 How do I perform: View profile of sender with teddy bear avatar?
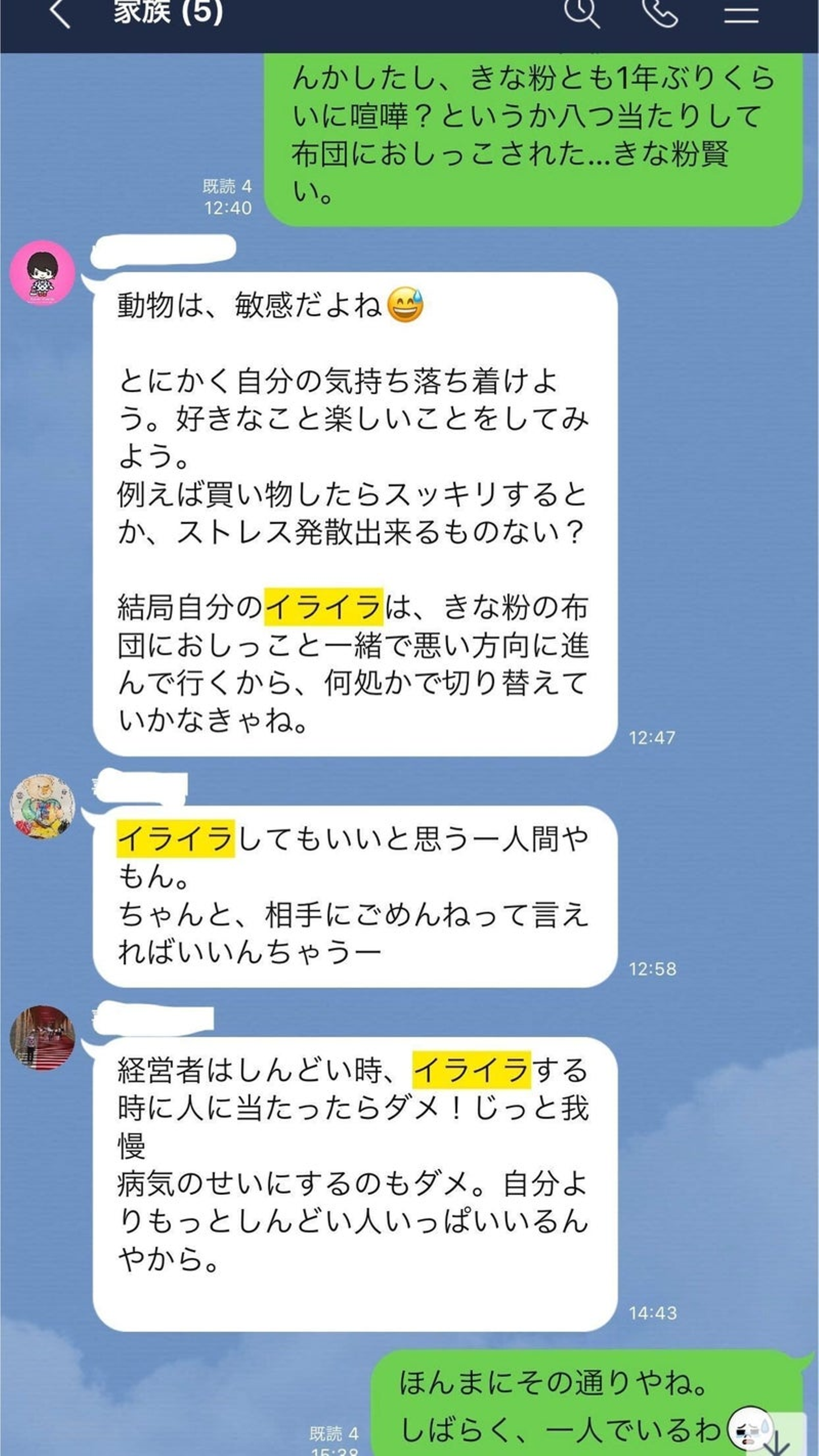click(43, 806)
